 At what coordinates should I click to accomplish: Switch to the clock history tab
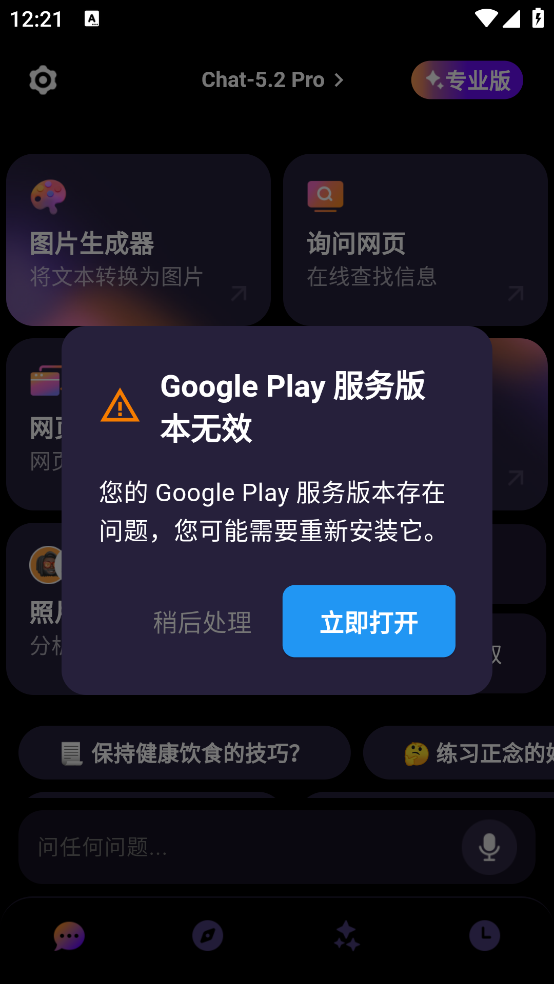[485, 937]
